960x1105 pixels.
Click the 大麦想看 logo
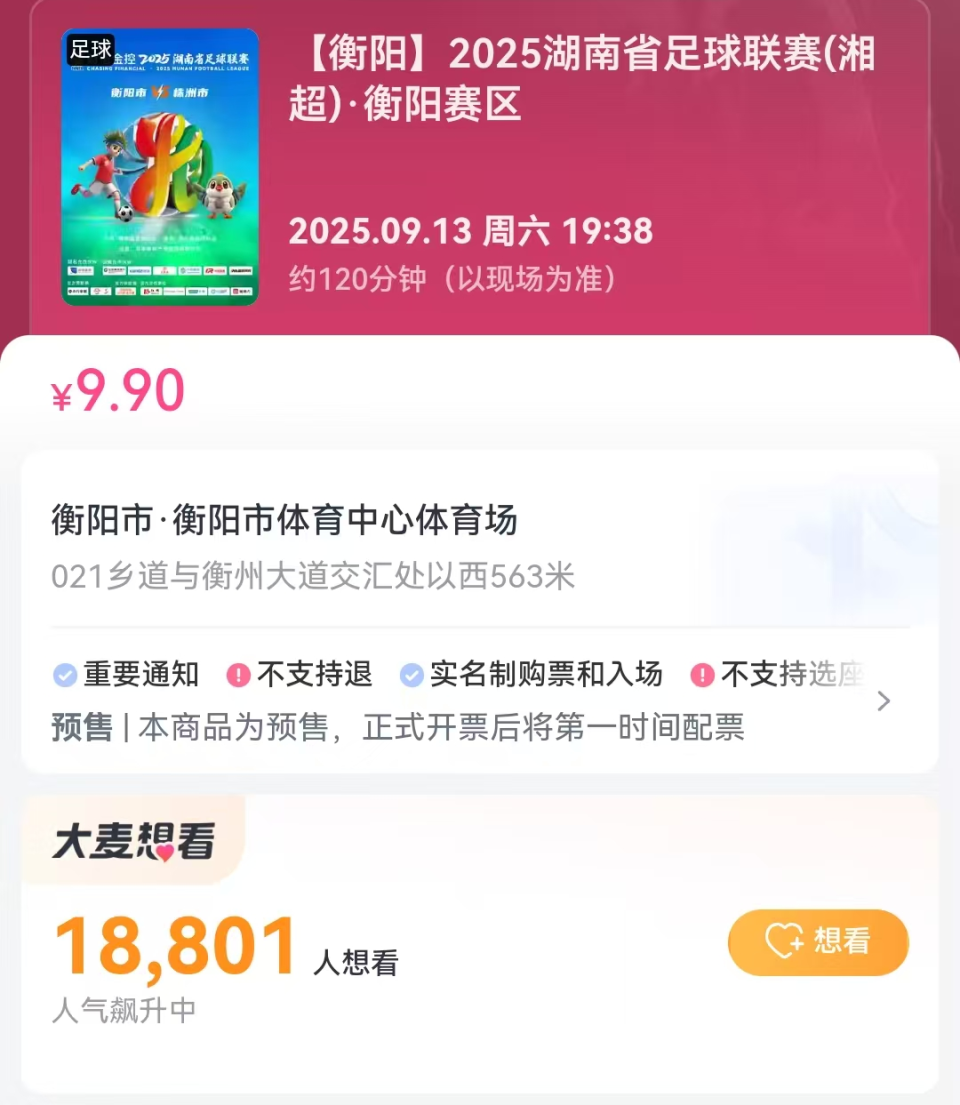[130, 840]
